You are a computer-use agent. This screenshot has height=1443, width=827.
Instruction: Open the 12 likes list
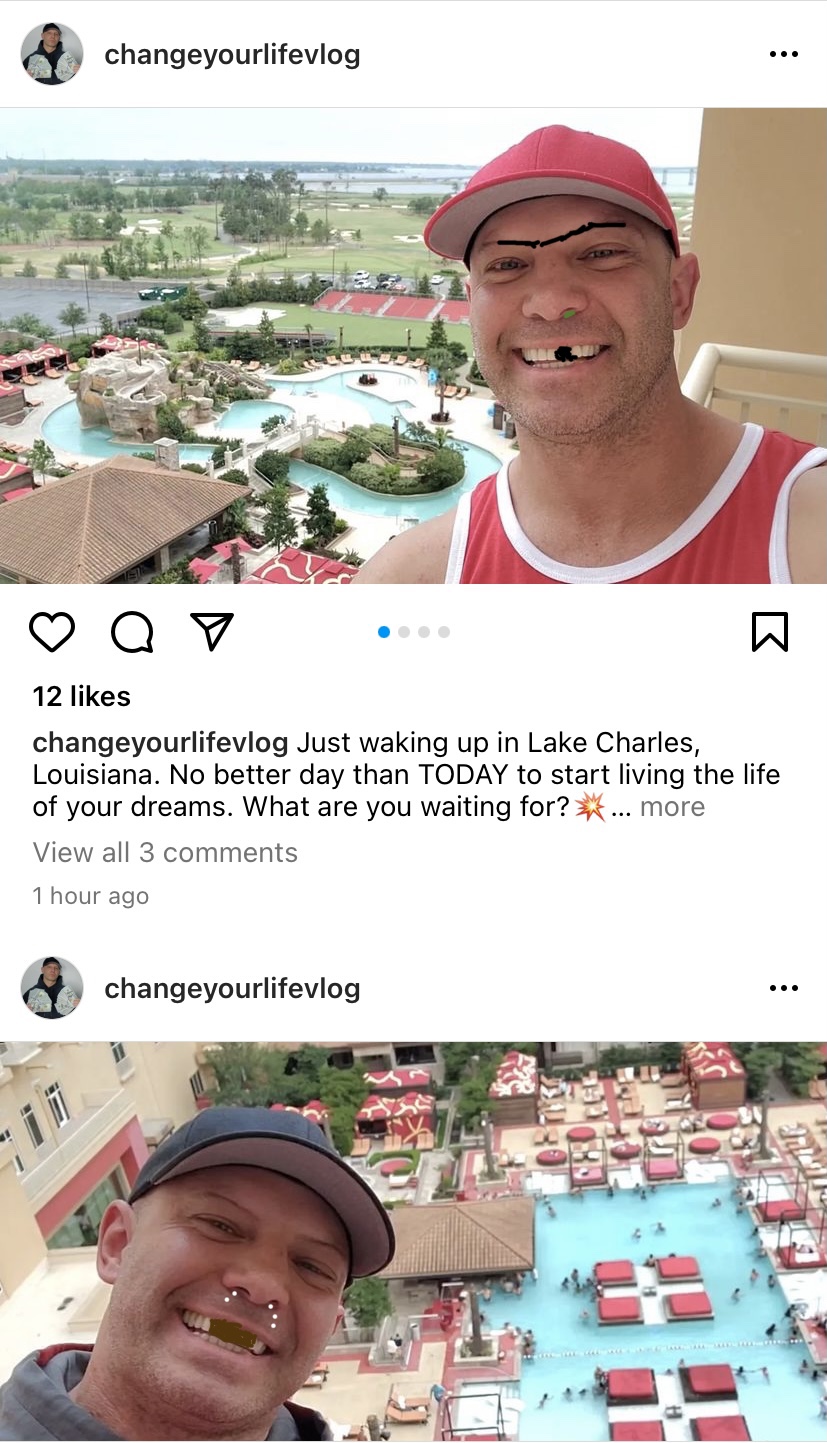[82, 697]
